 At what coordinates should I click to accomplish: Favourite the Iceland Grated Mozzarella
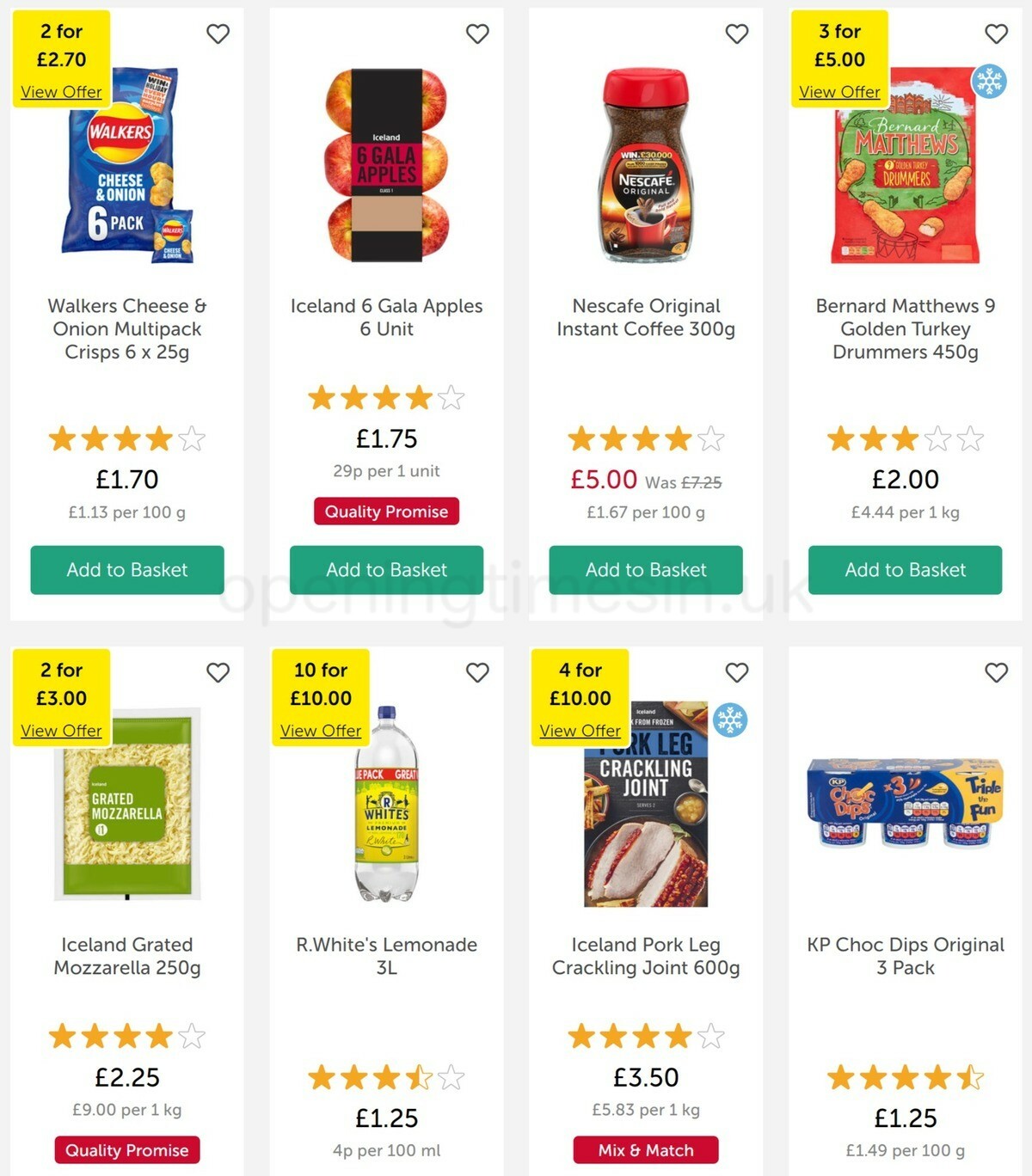click(218, 672)
